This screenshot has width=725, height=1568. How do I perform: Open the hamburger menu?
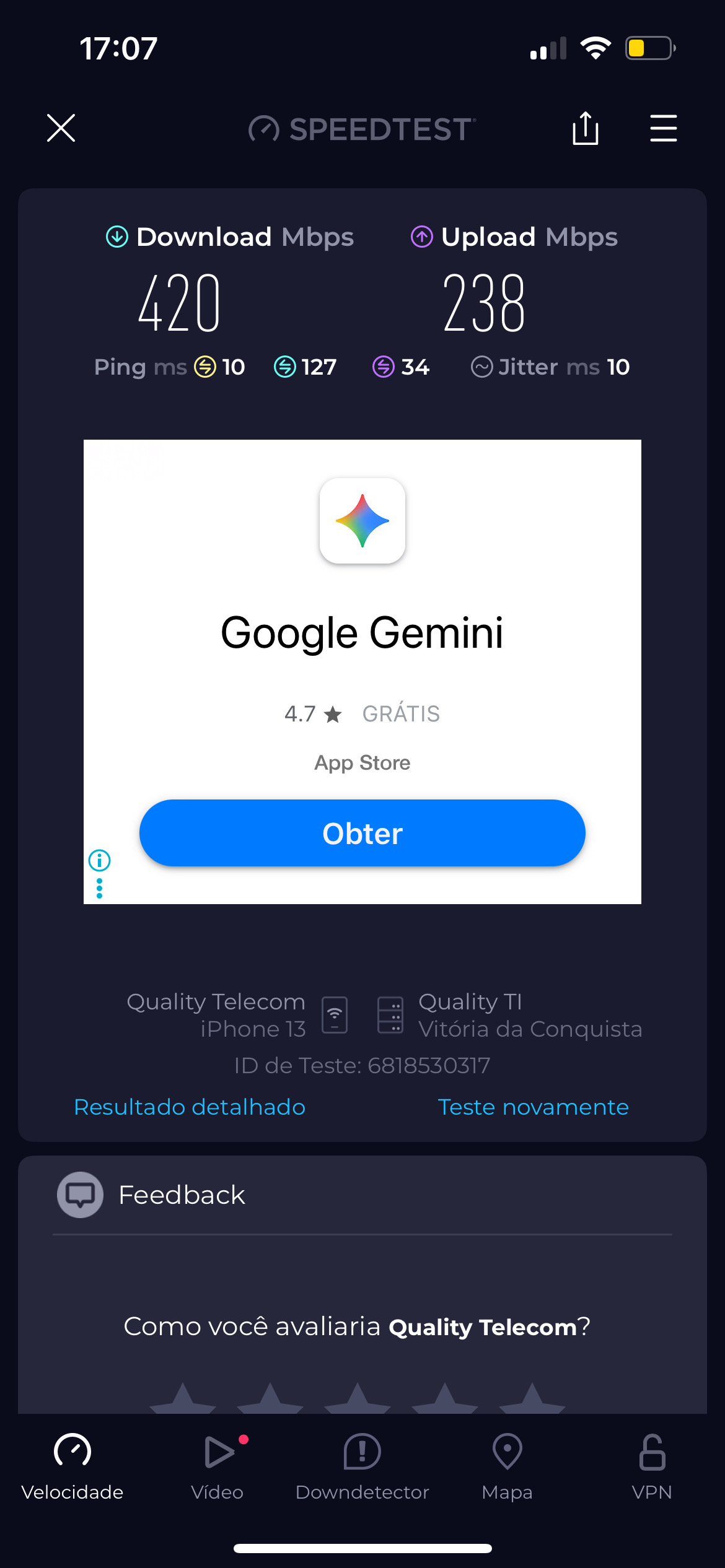[663, 128]
